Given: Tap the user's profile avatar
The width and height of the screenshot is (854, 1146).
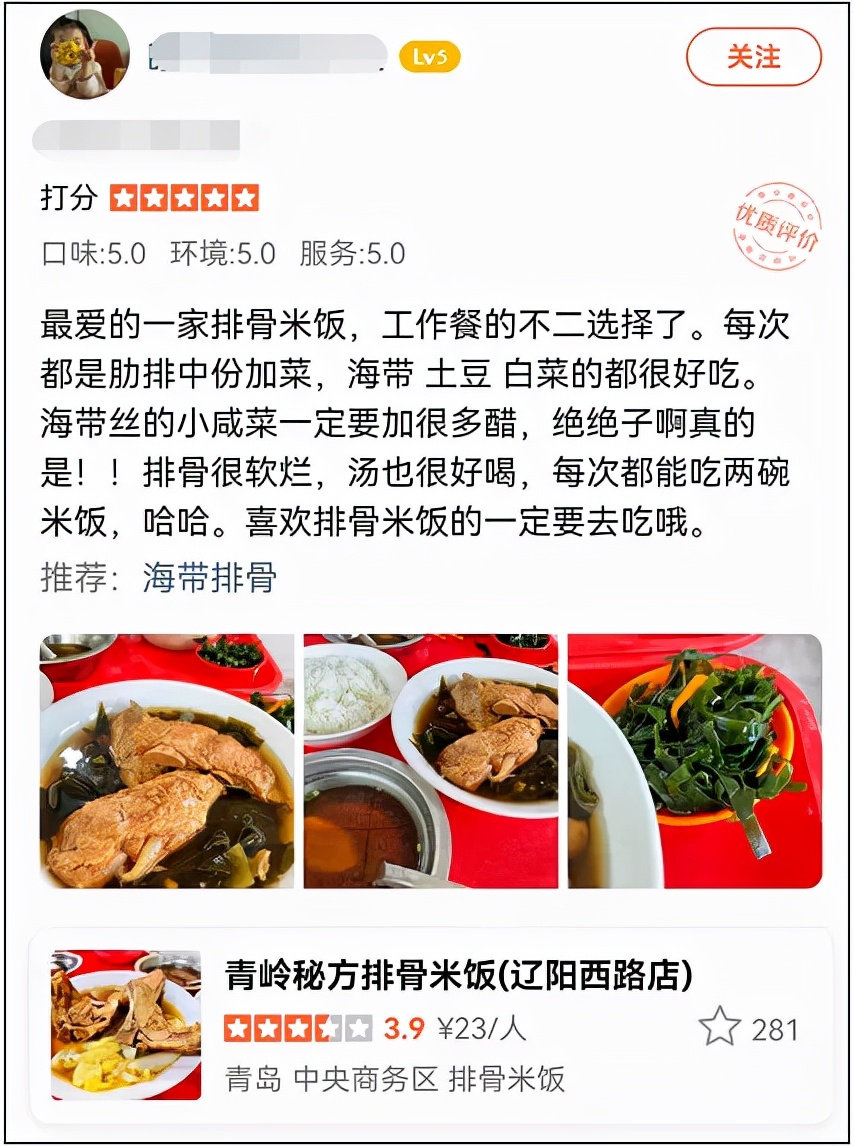Looking at the screenshot, I should click(85, 53).
